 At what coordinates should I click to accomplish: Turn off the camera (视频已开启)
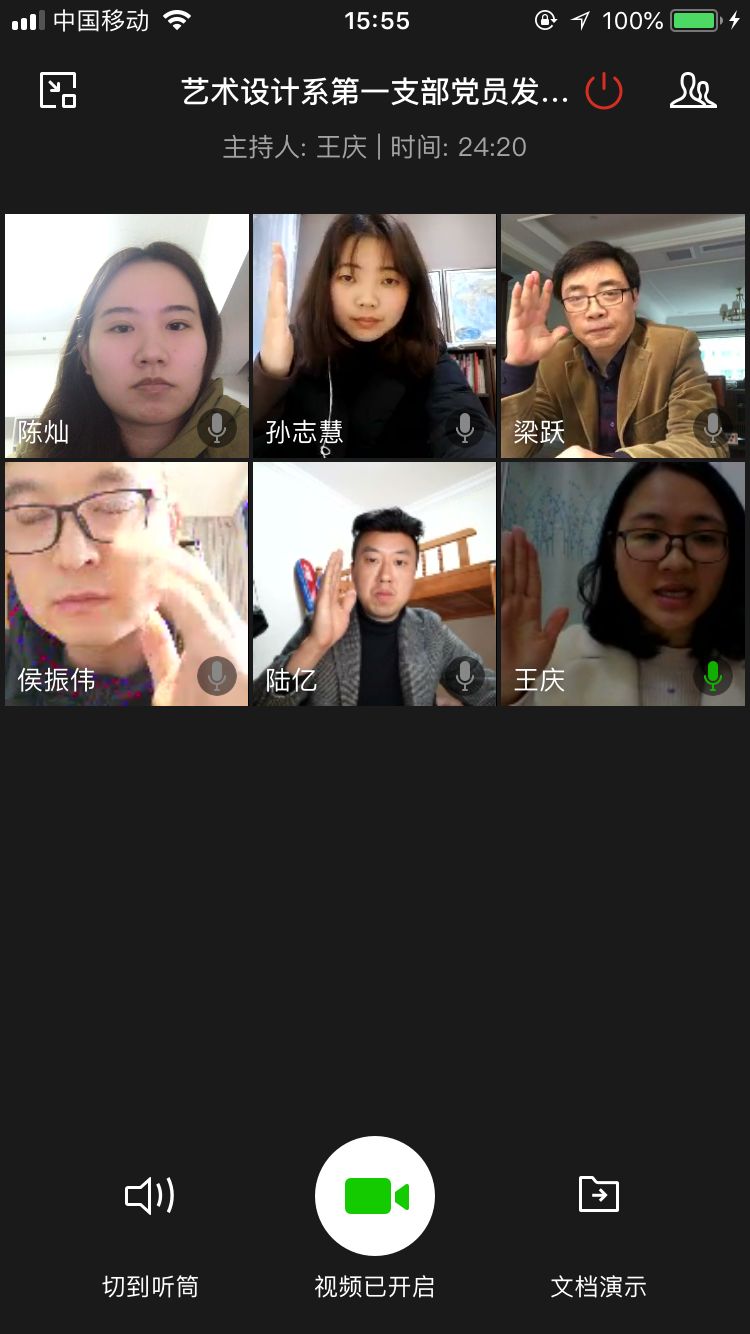[375, 1196]
